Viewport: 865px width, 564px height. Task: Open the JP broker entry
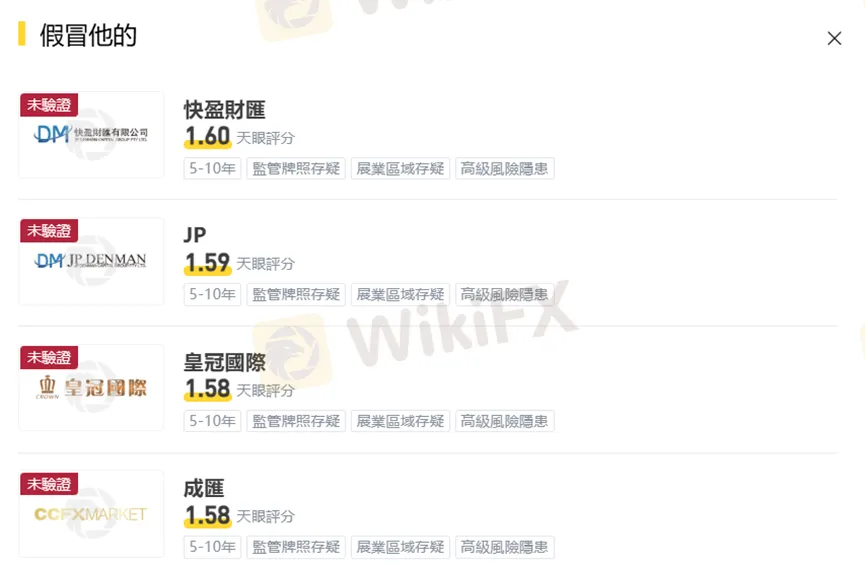pos(195,236)
